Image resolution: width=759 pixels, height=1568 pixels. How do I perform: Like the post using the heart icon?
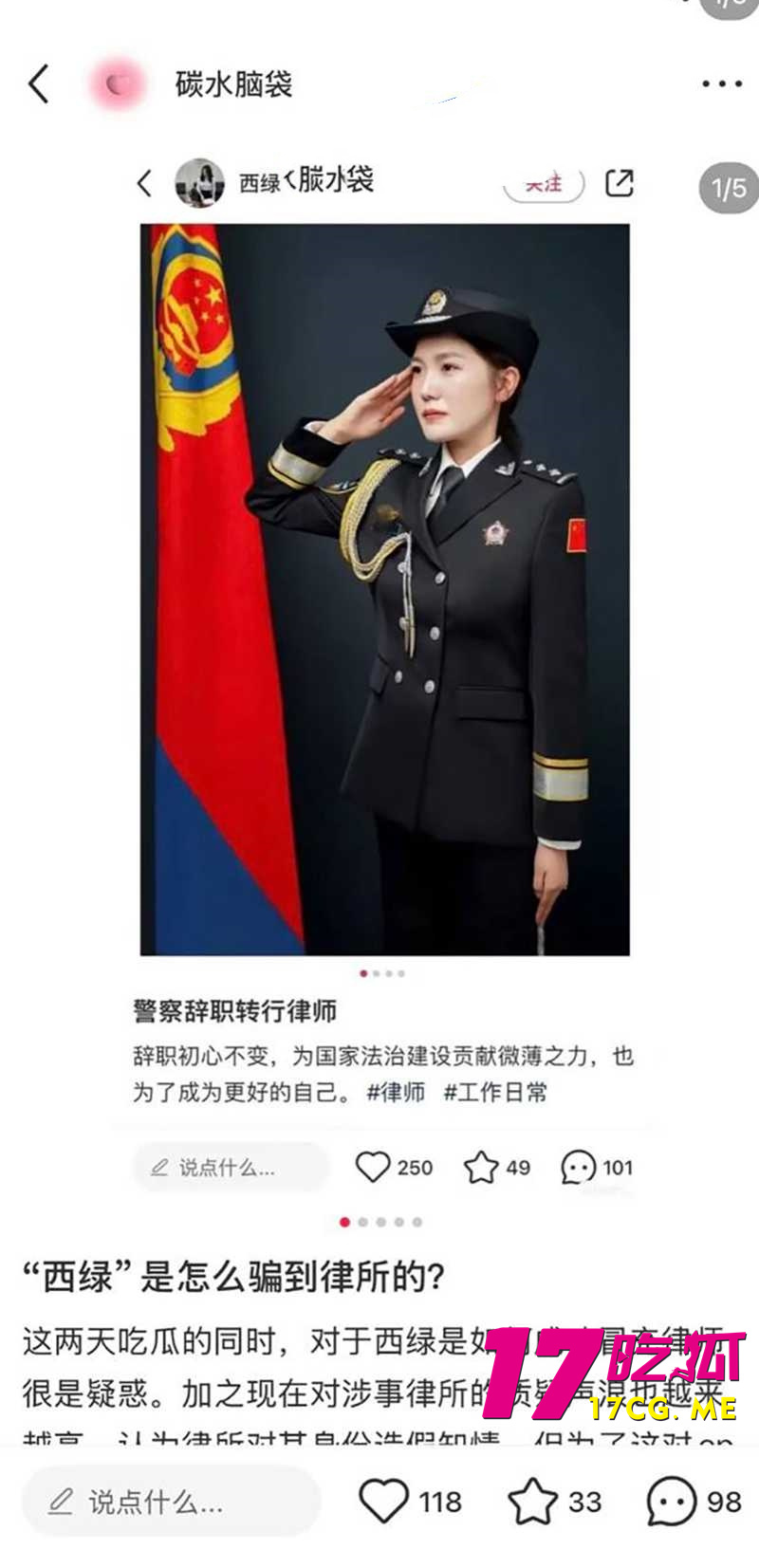click(377, 1167)
